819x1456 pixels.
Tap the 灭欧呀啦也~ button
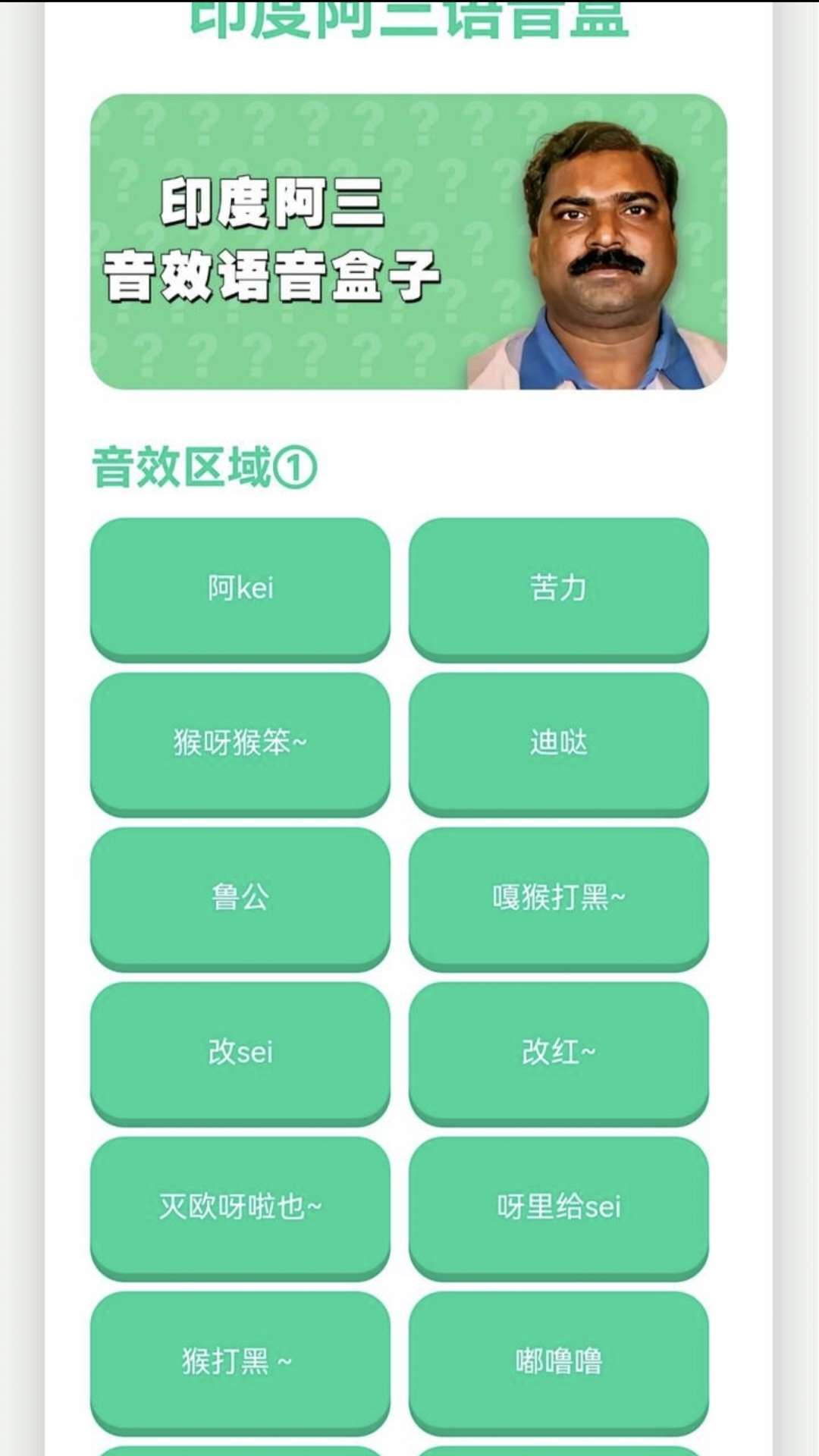tap(240, 1207)
